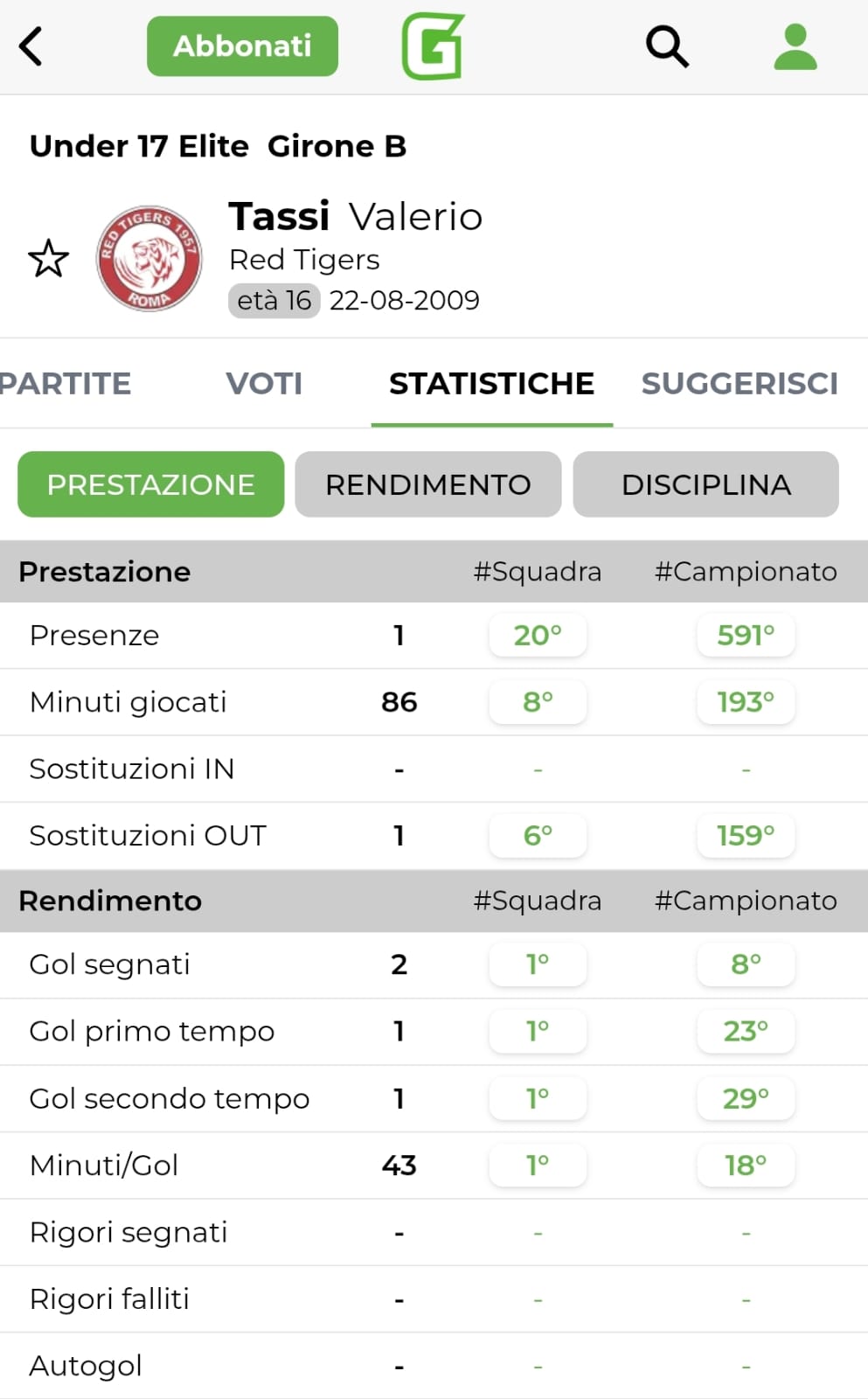Go back using the top-left arrow
Screen dimensions: 868x1399
pyautogui.click(x=31, y=46)
